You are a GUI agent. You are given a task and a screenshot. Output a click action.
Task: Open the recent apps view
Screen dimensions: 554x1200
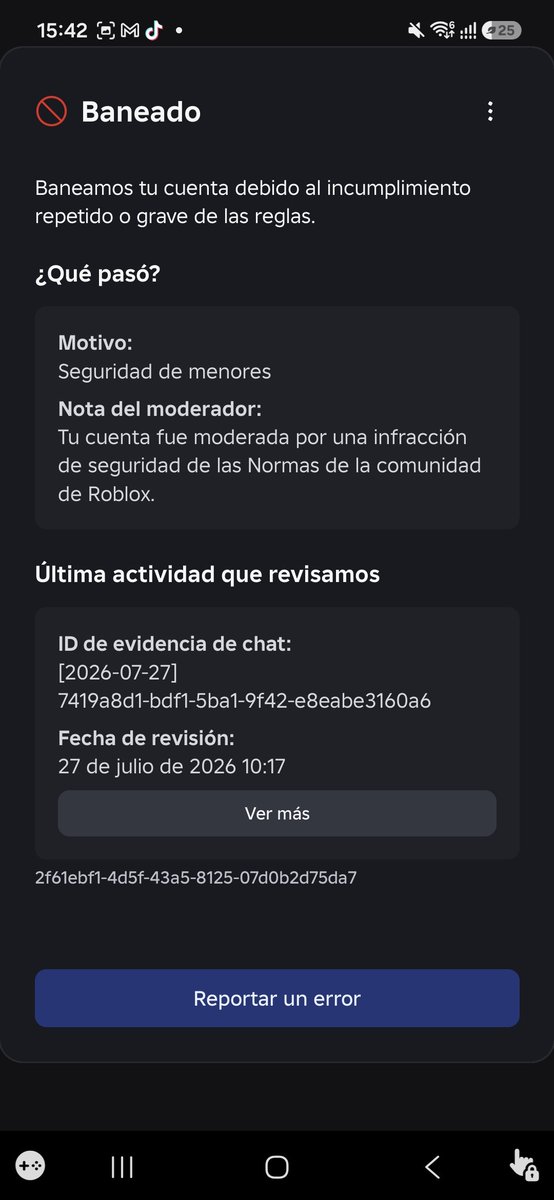click(x=122, y=1166)
